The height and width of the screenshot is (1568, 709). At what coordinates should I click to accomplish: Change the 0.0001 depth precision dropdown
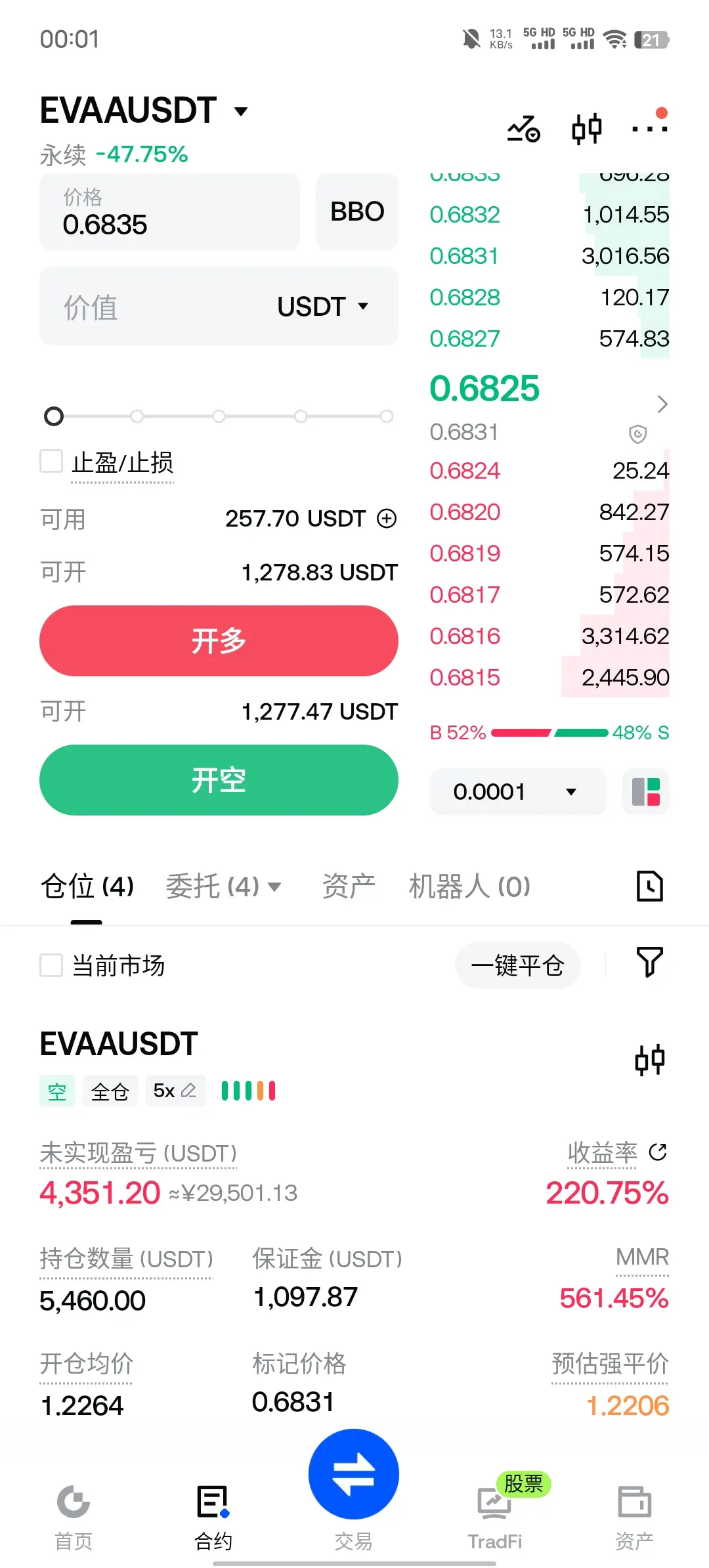pyautogui.click(x=517, y=792)
